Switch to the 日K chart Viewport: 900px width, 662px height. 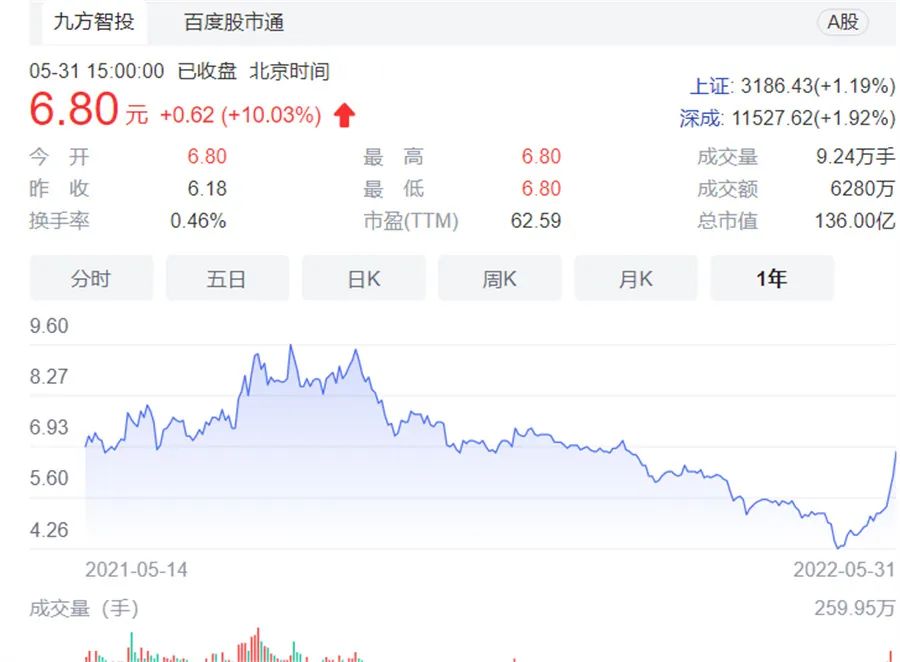(x=363, y=279)
